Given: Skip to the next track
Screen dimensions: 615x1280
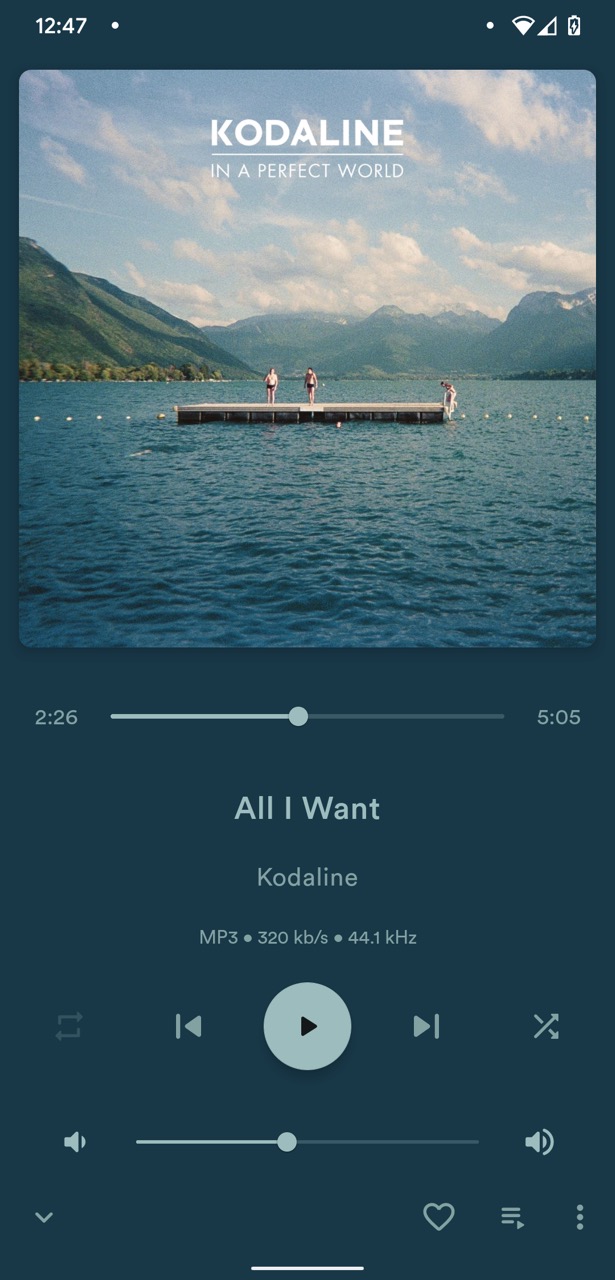Looking at the screenshot, I should click(426, 1026).
